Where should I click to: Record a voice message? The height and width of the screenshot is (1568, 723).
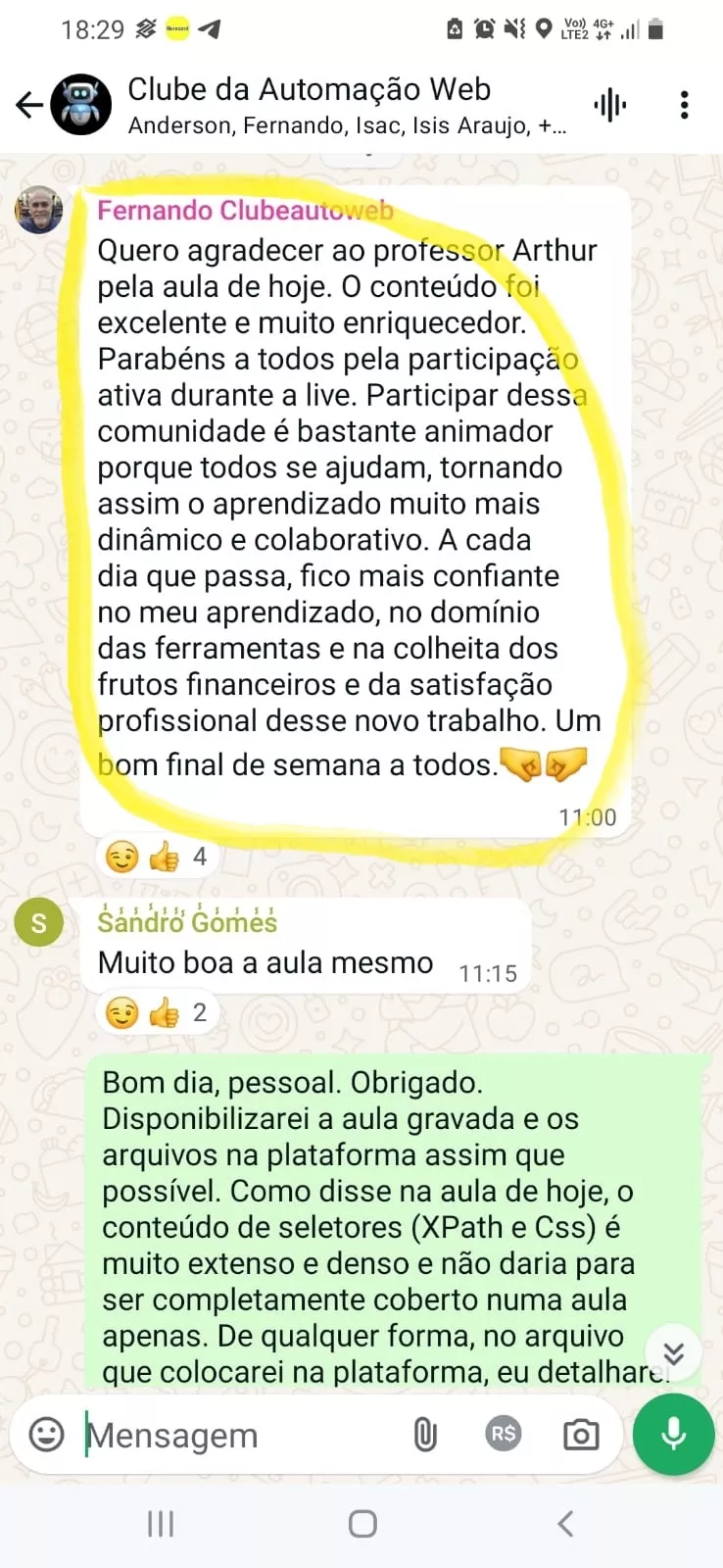pyautogui.click(x=673, y=1435)
